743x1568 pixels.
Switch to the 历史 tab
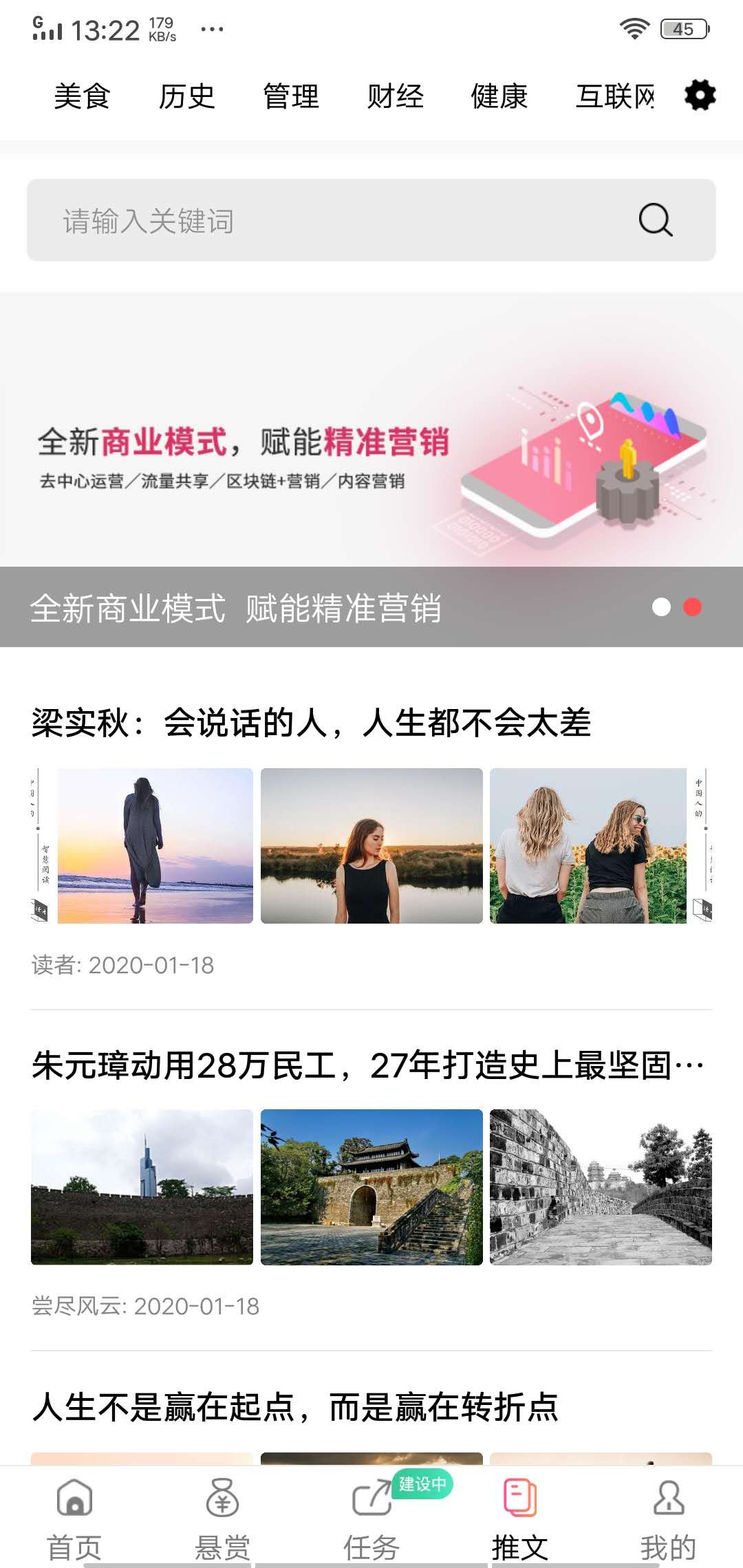[x=186, y=96]
